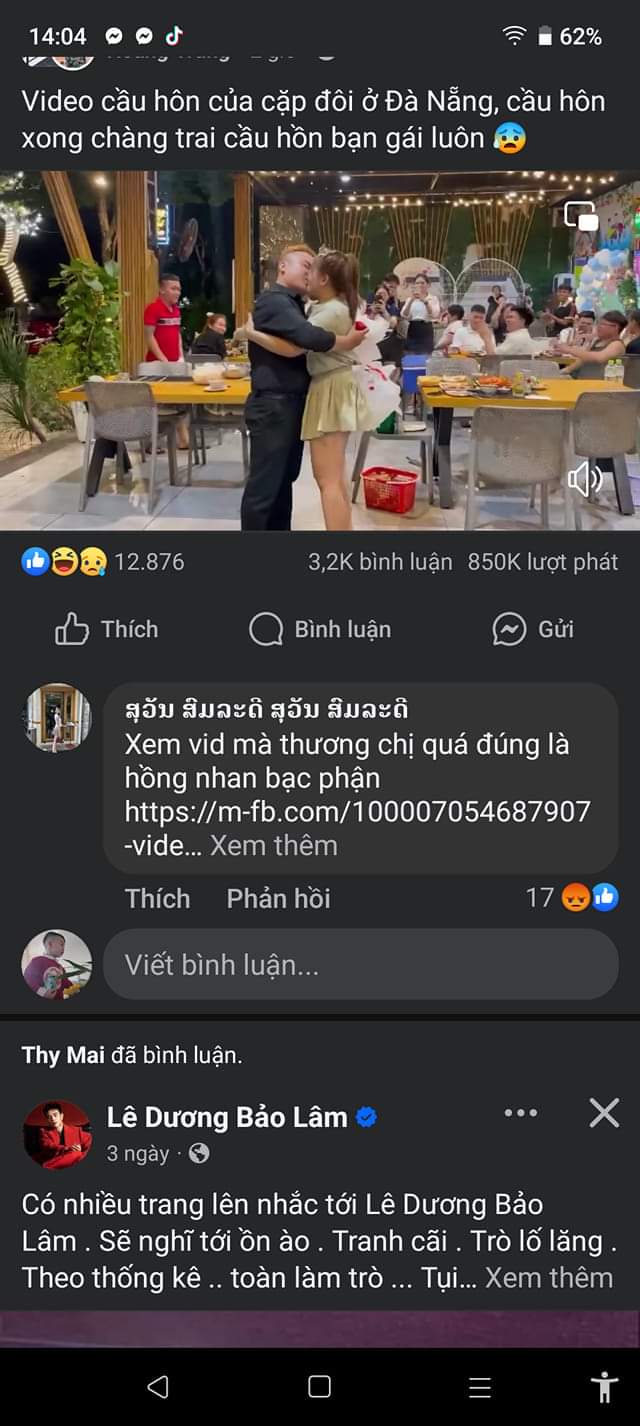The width and height of the screenshot is (640, 1426).
Task: Open the m-fb.com link in the comment
Action: pyautogui.click(x=357, y=811)
